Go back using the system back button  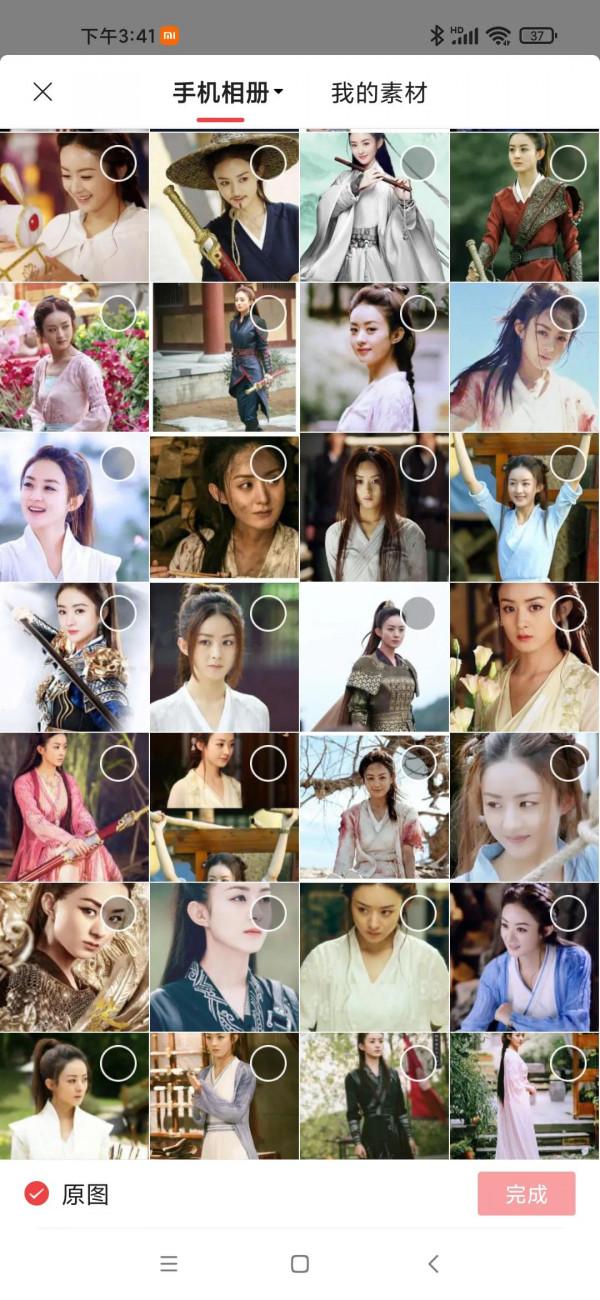pos(433,1264)
